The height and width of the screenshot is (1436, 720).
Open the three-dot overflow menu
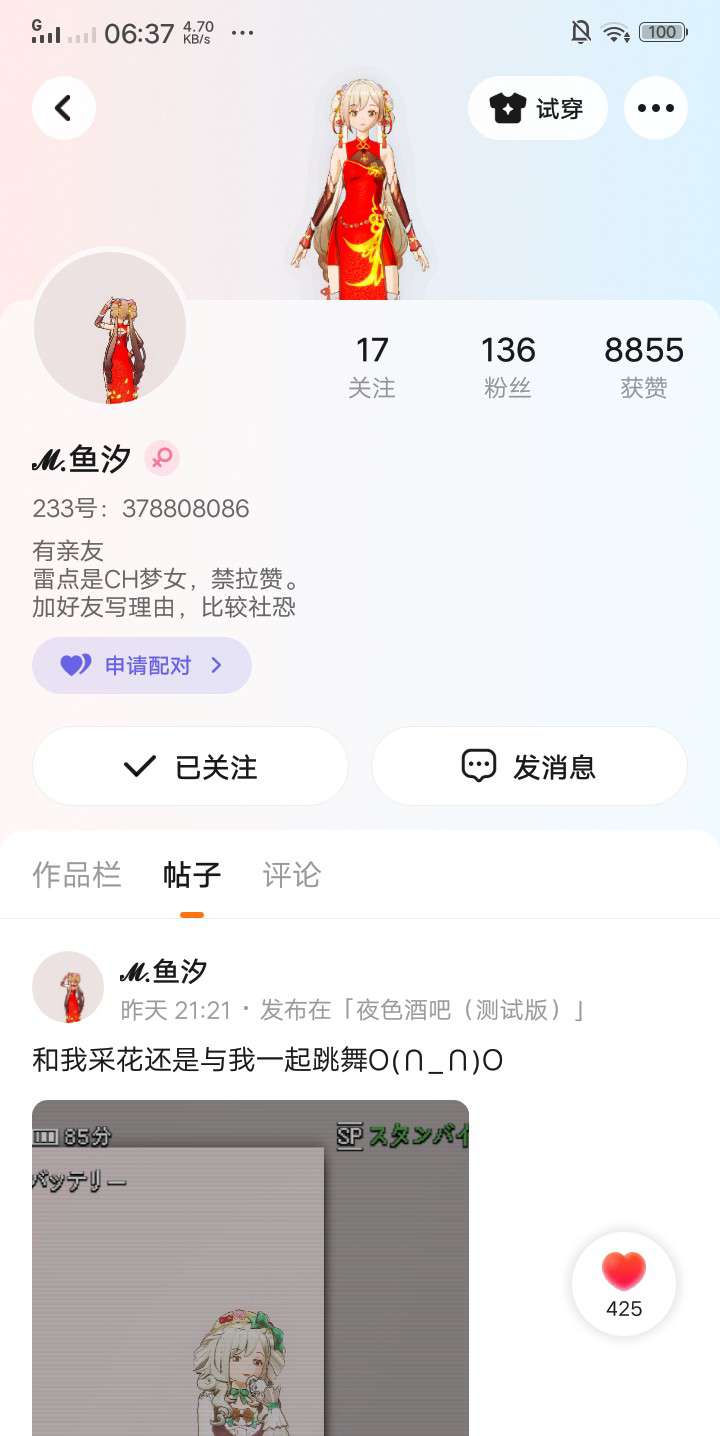click(656, 108)
